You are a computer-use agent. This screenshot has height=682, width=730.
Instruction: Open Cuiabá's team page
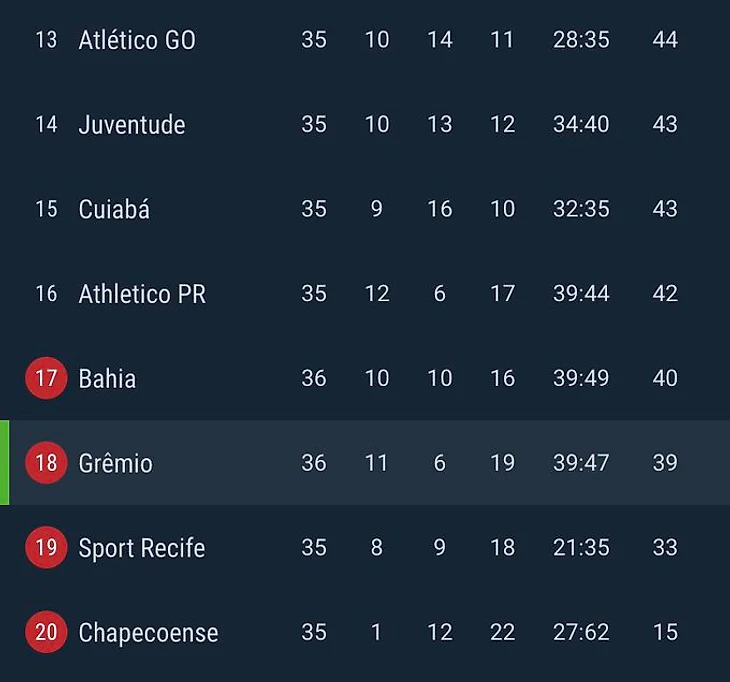pos(114,209)
